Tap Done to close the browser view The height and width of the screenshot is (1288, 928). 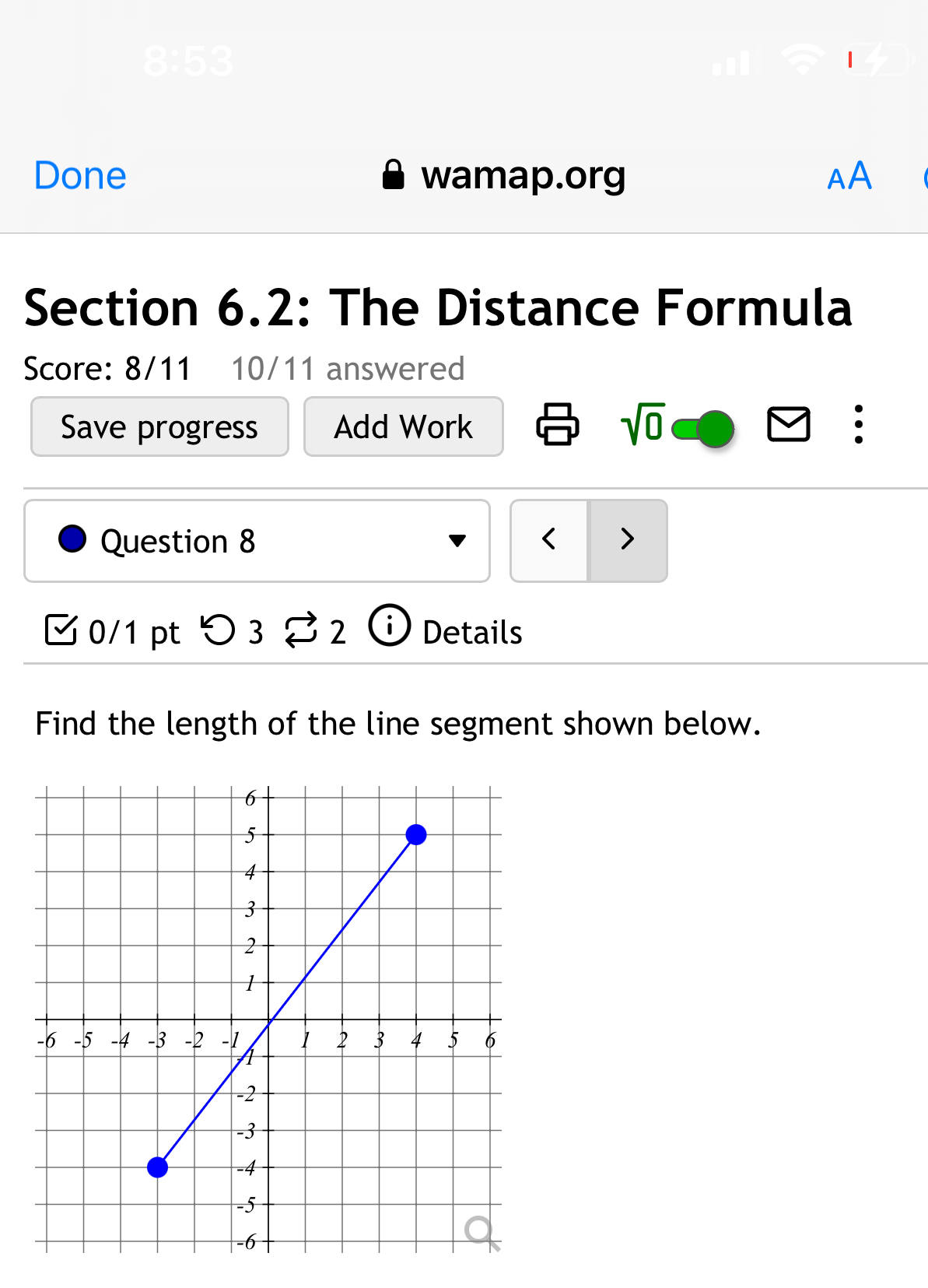point(79,174)
